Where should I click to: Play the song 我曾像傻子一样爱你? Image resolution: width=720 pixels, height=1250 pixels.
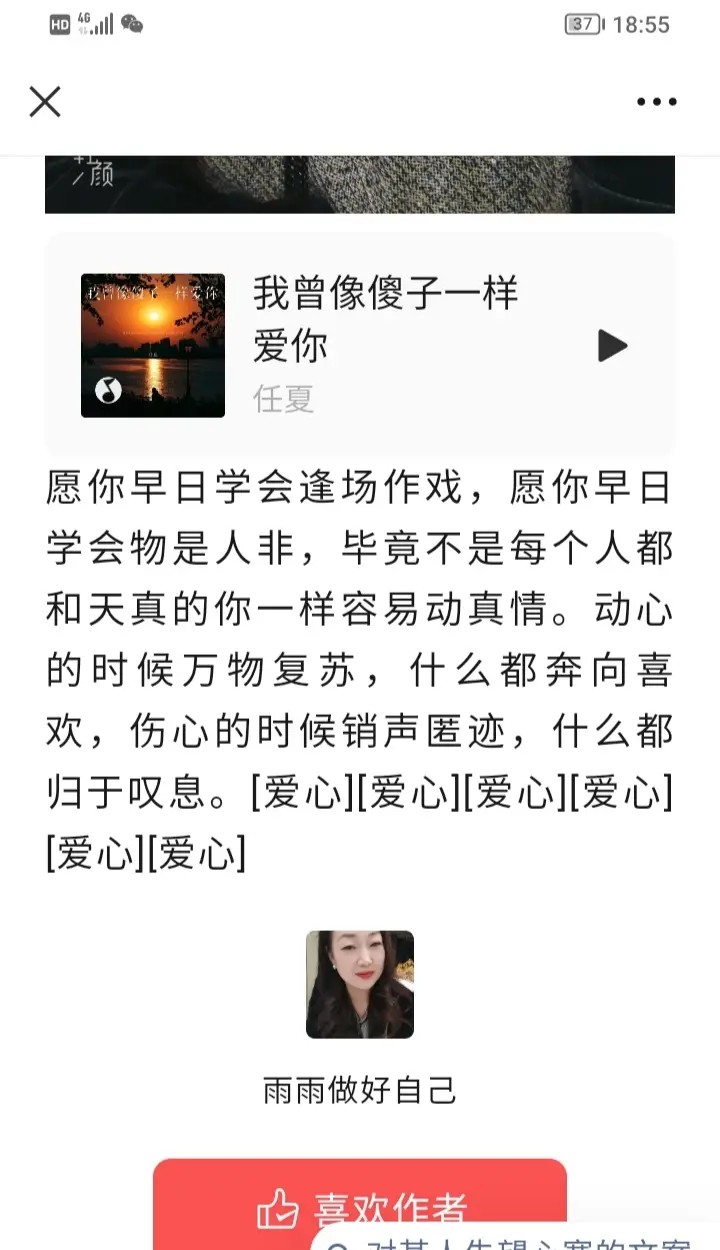tap(612, 345)
